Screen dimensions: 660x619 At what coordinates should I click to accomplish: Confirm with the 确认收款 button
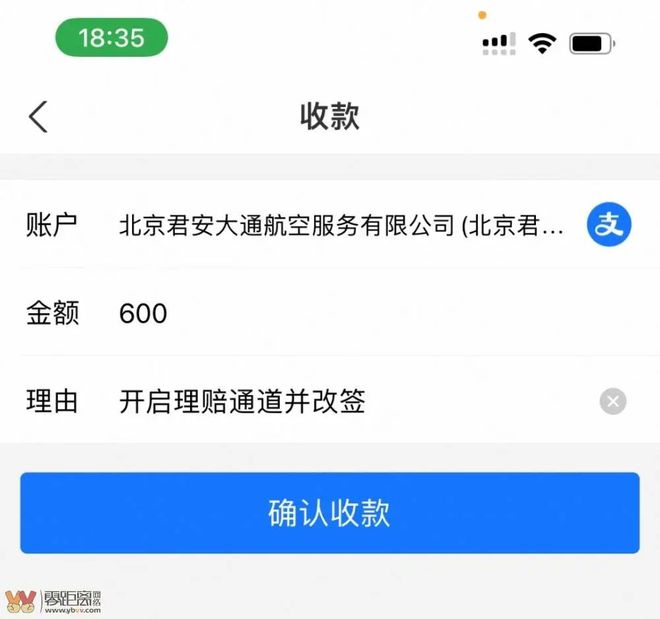tap(329, 513)
